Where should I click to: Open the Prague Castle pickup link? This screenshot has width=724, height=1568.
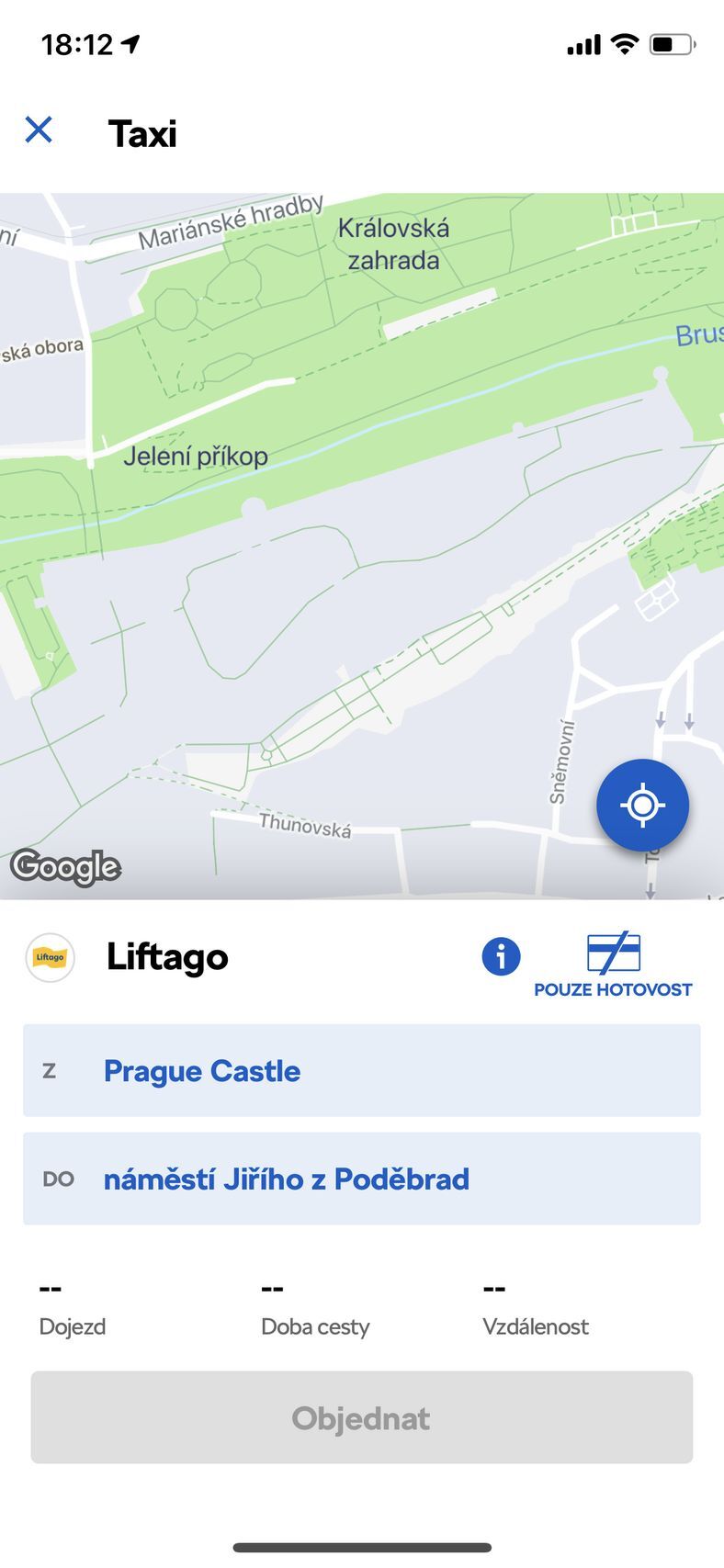[x=201, y=1070]
